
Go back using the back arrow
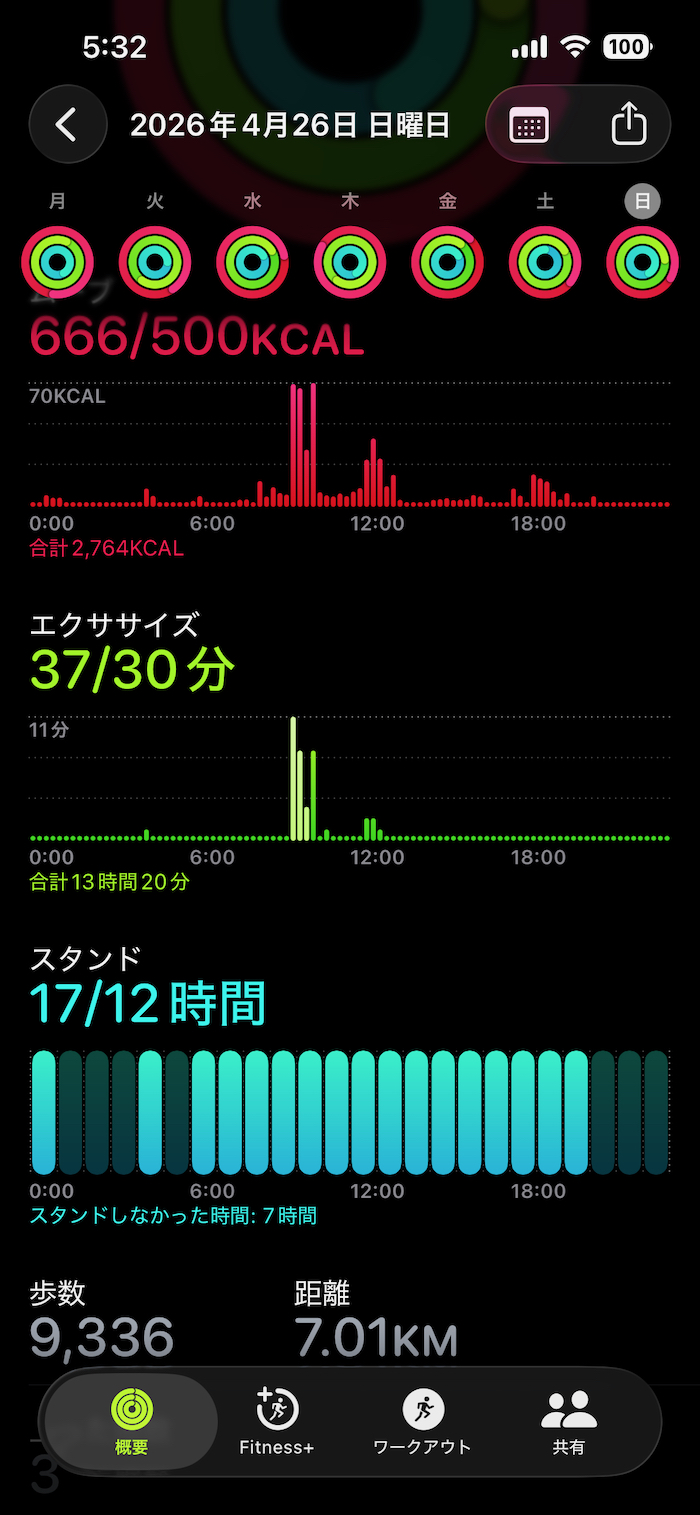[67, 125]
